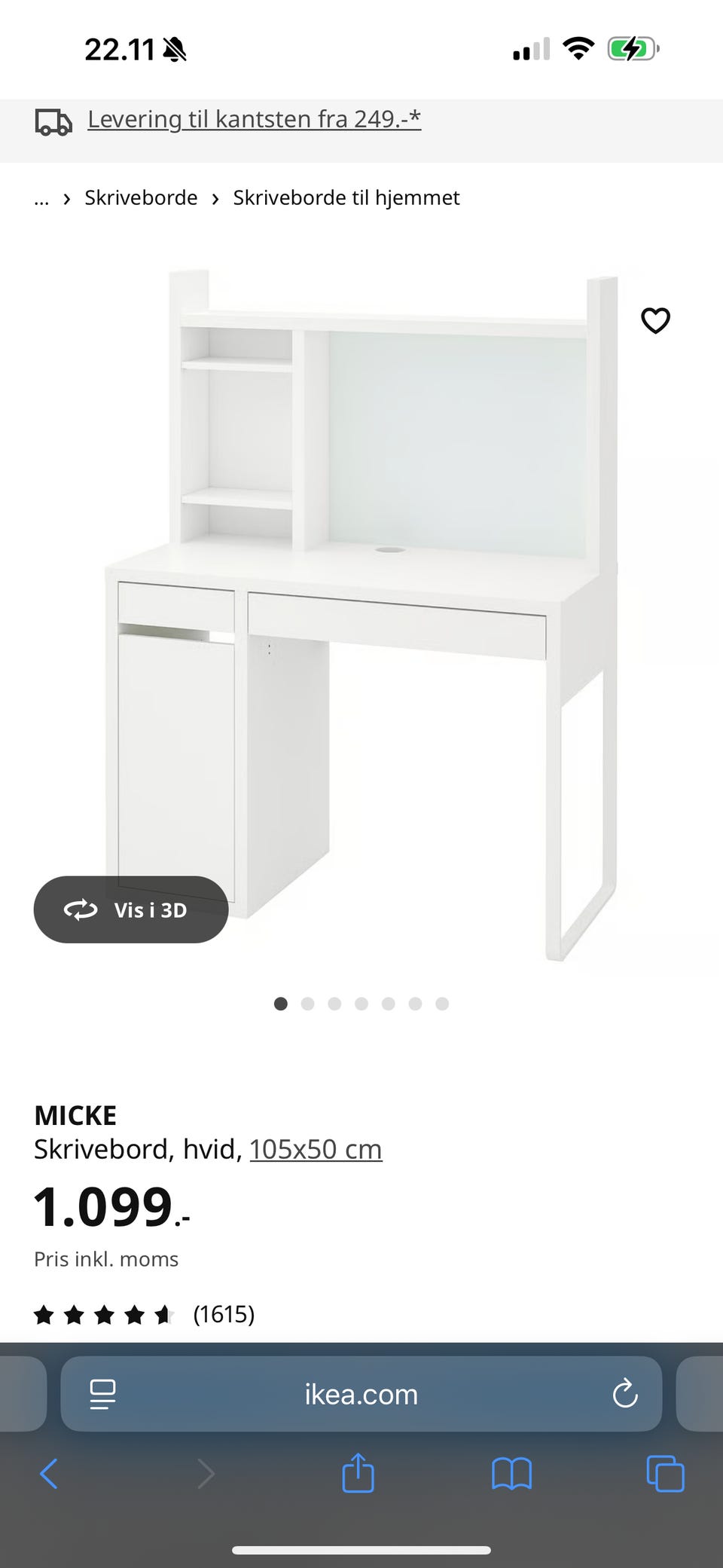
Task: Go to Skriveborde breadcrumb
Action: tap(141, 198)
